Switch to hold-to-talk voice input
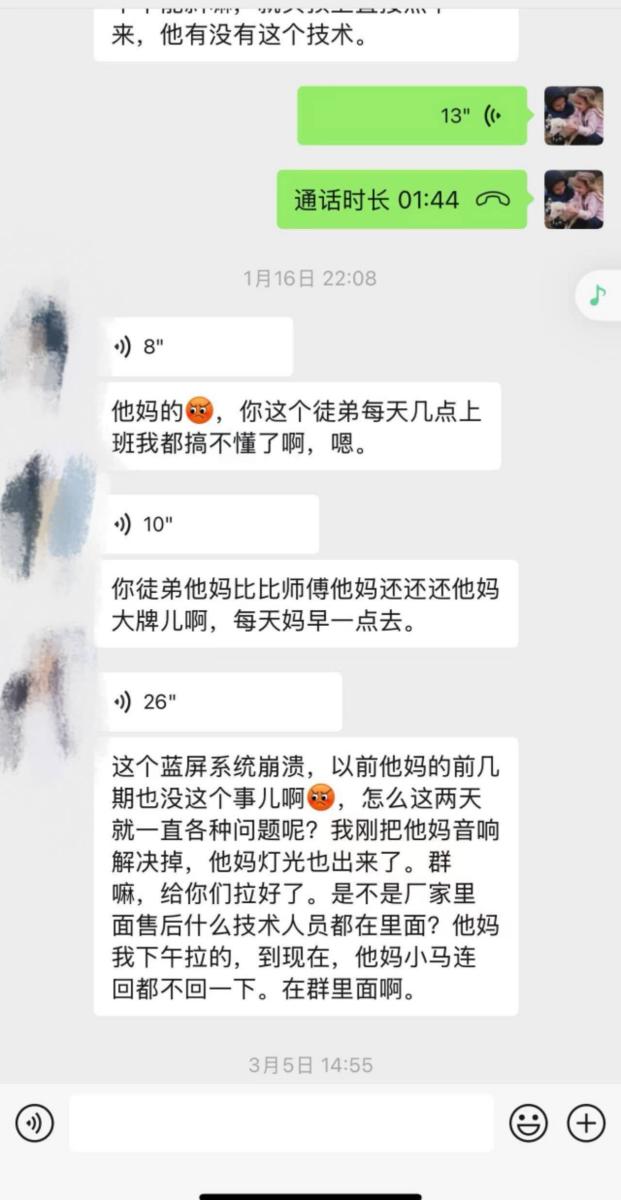This screenshot has width=621, height=1200. [x=35, y=1124]
